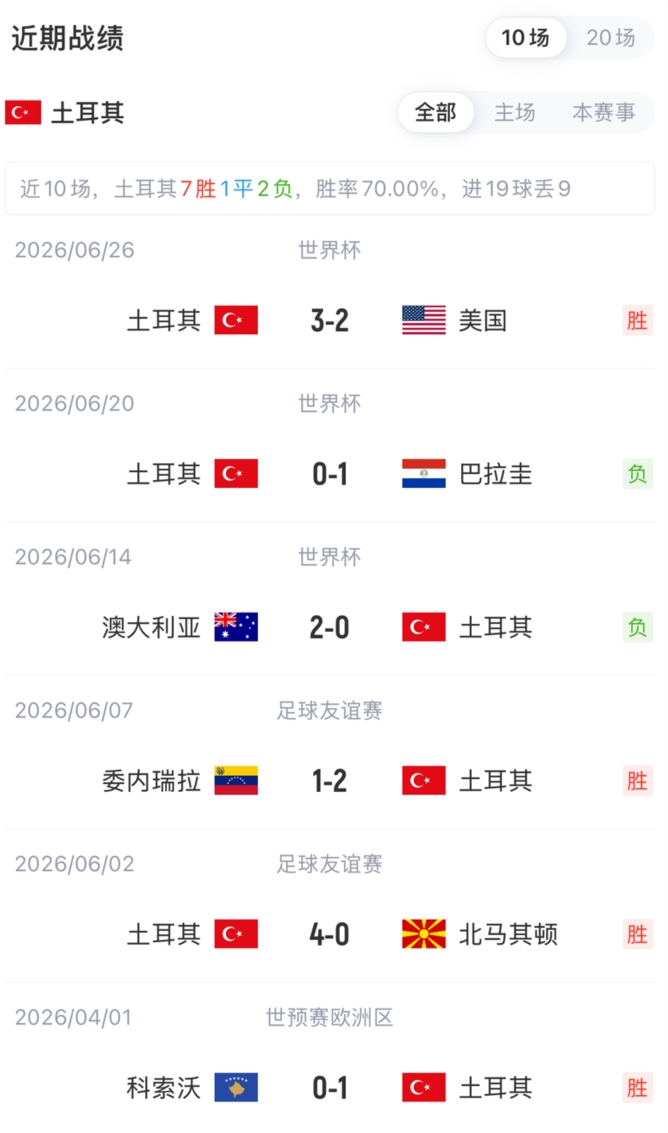The image size is (668, 1133).
Task: Filter matches by 主场
Action: (515, 113)
